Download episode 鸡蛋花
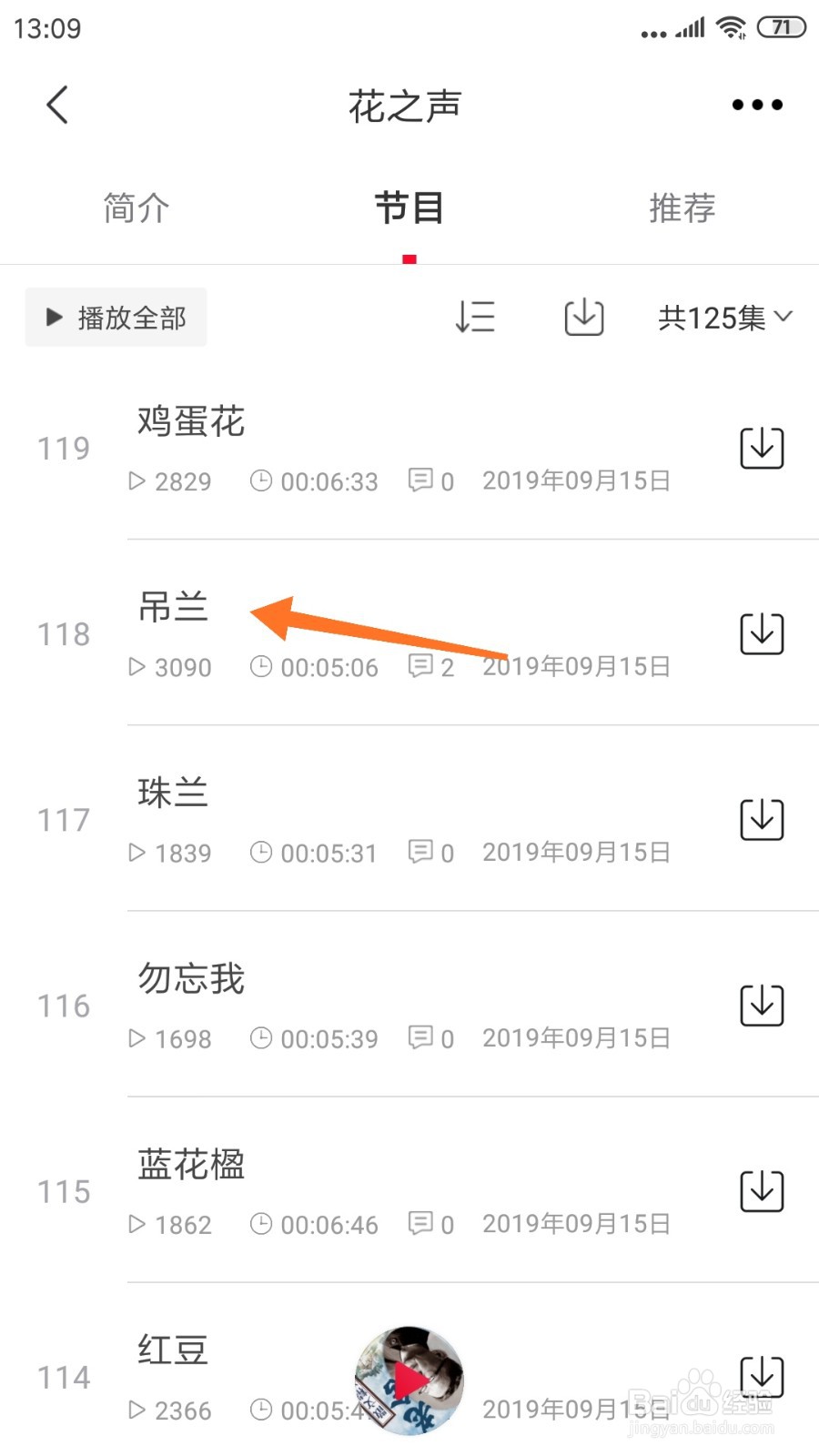The height and width of the screenshot is (1456, 819). click(x=762, y=448)
